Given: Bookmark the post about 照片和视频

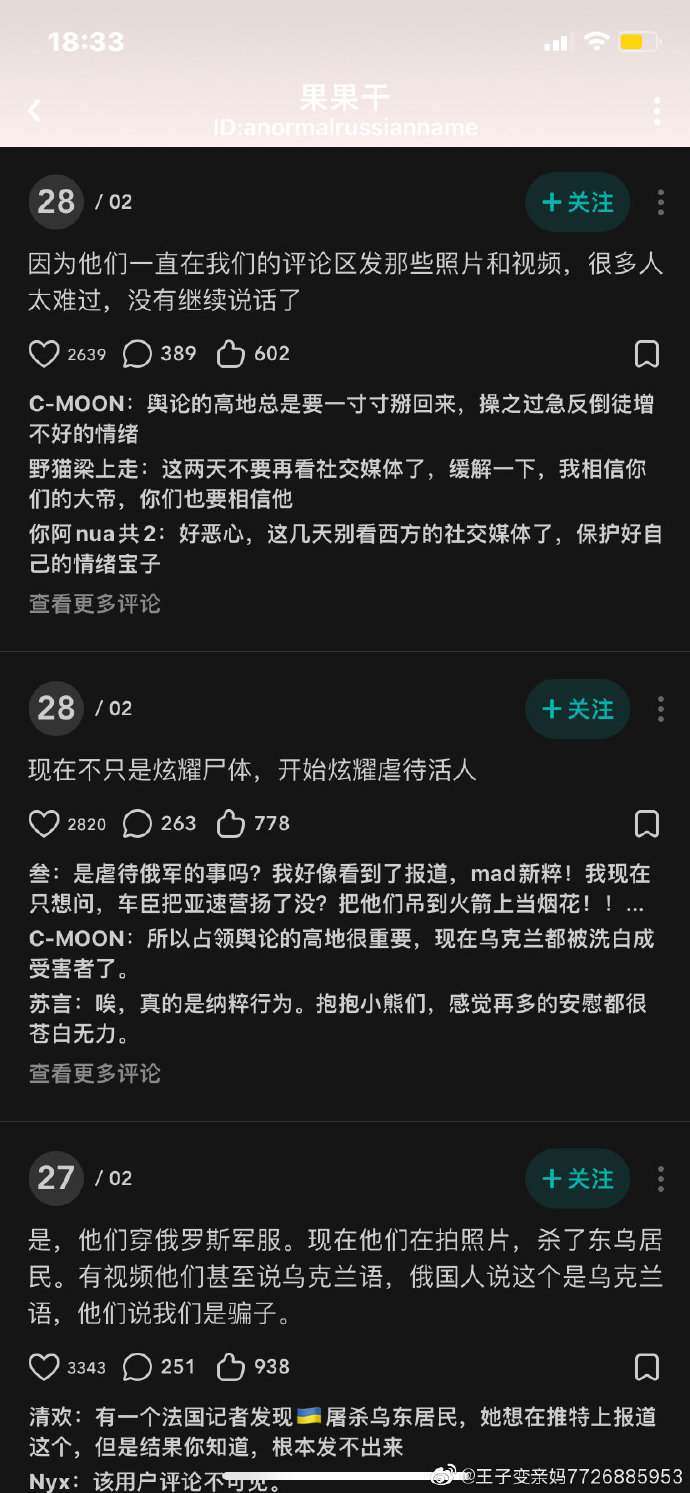Looking at the screenshot, I should [647, 354].
